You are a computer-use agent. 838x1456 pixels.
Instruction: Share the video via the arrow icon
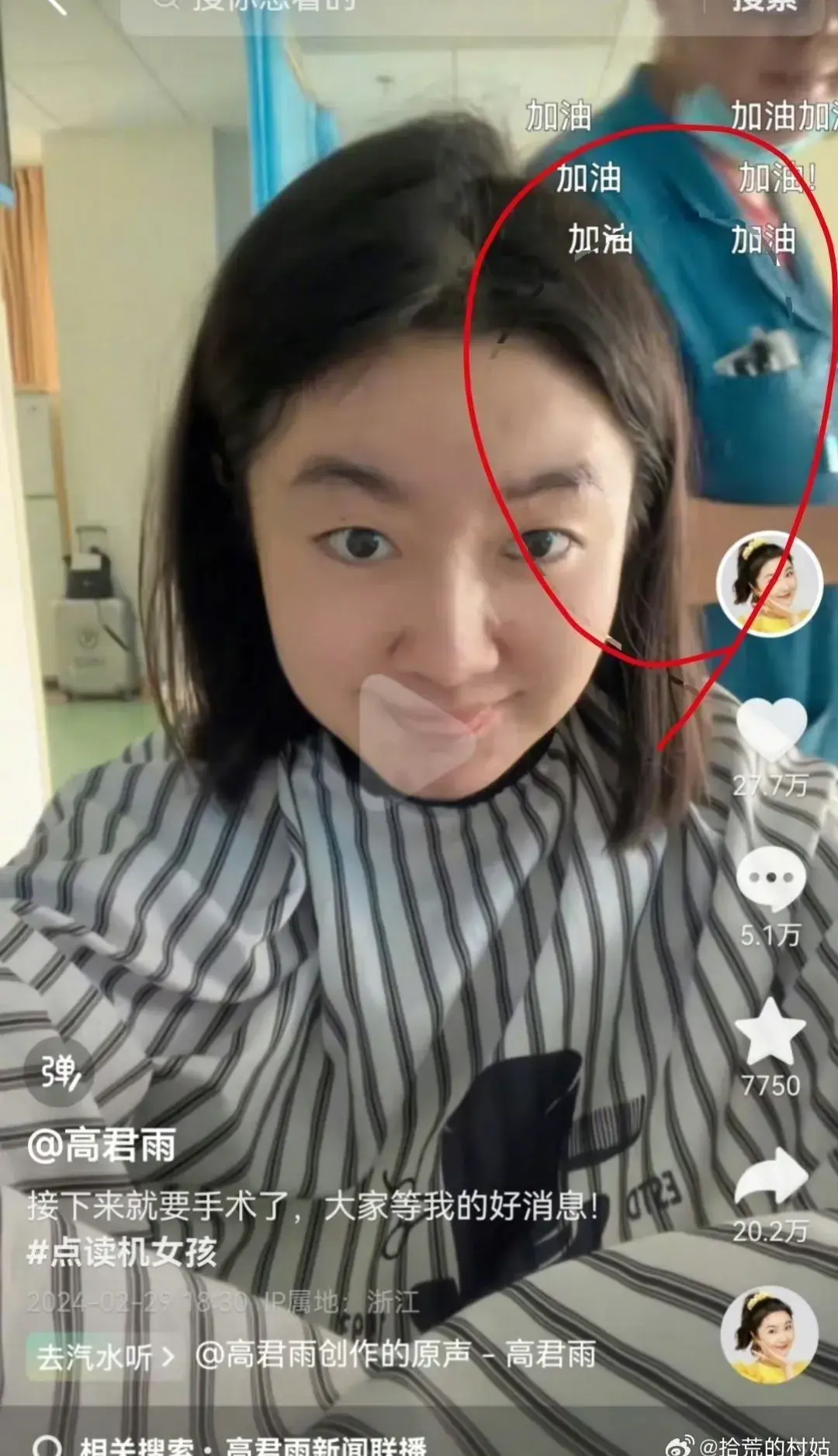[x=770, y=1178]
